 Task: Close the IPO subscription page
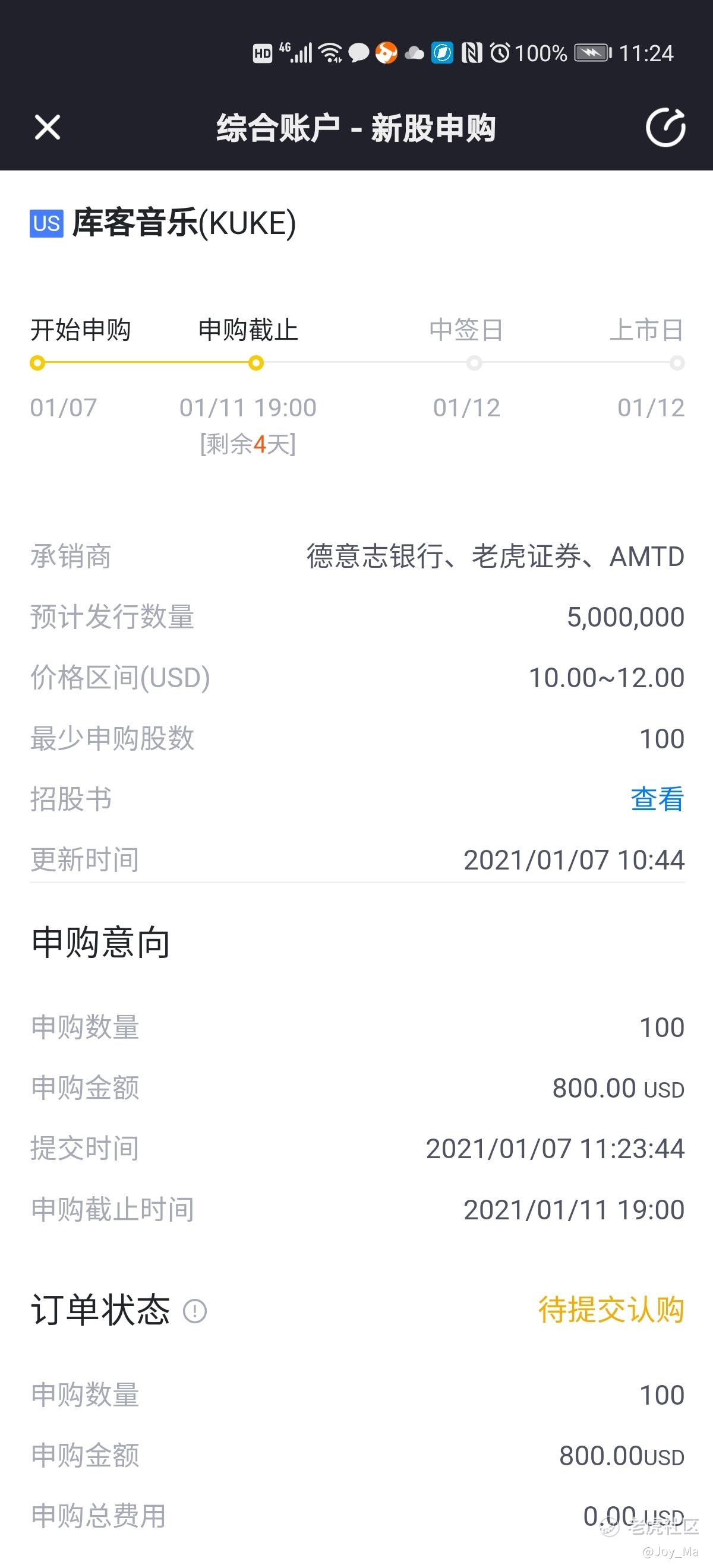point(48,127)
